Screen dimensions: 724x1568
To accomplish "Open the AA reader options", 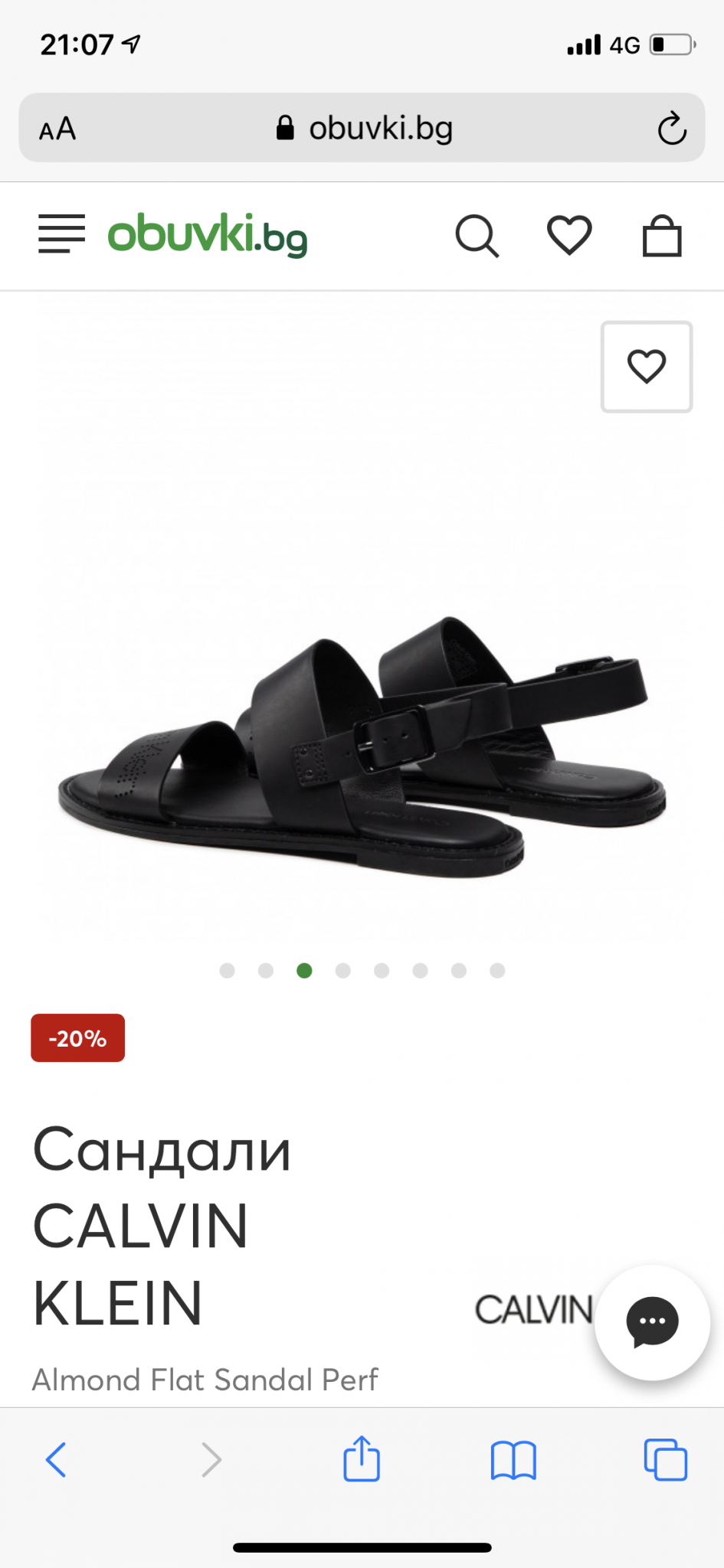I will [57, 129].
